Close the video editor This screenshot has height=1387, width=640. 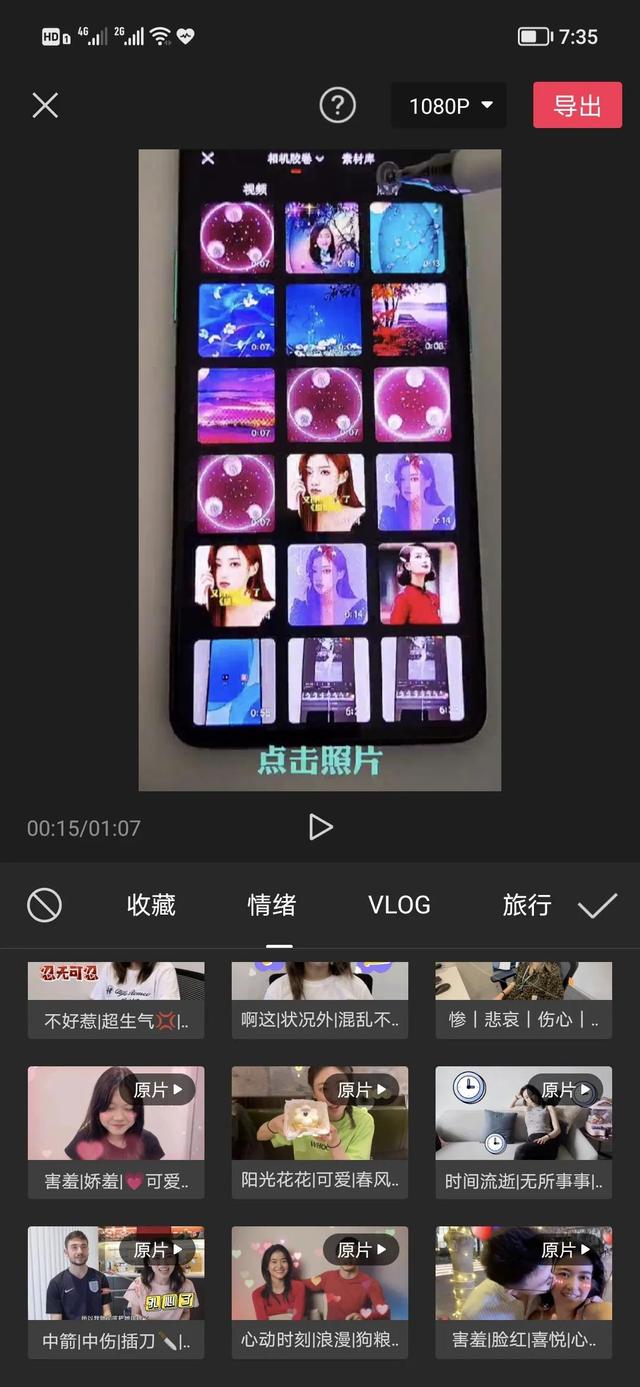point(45,105)
